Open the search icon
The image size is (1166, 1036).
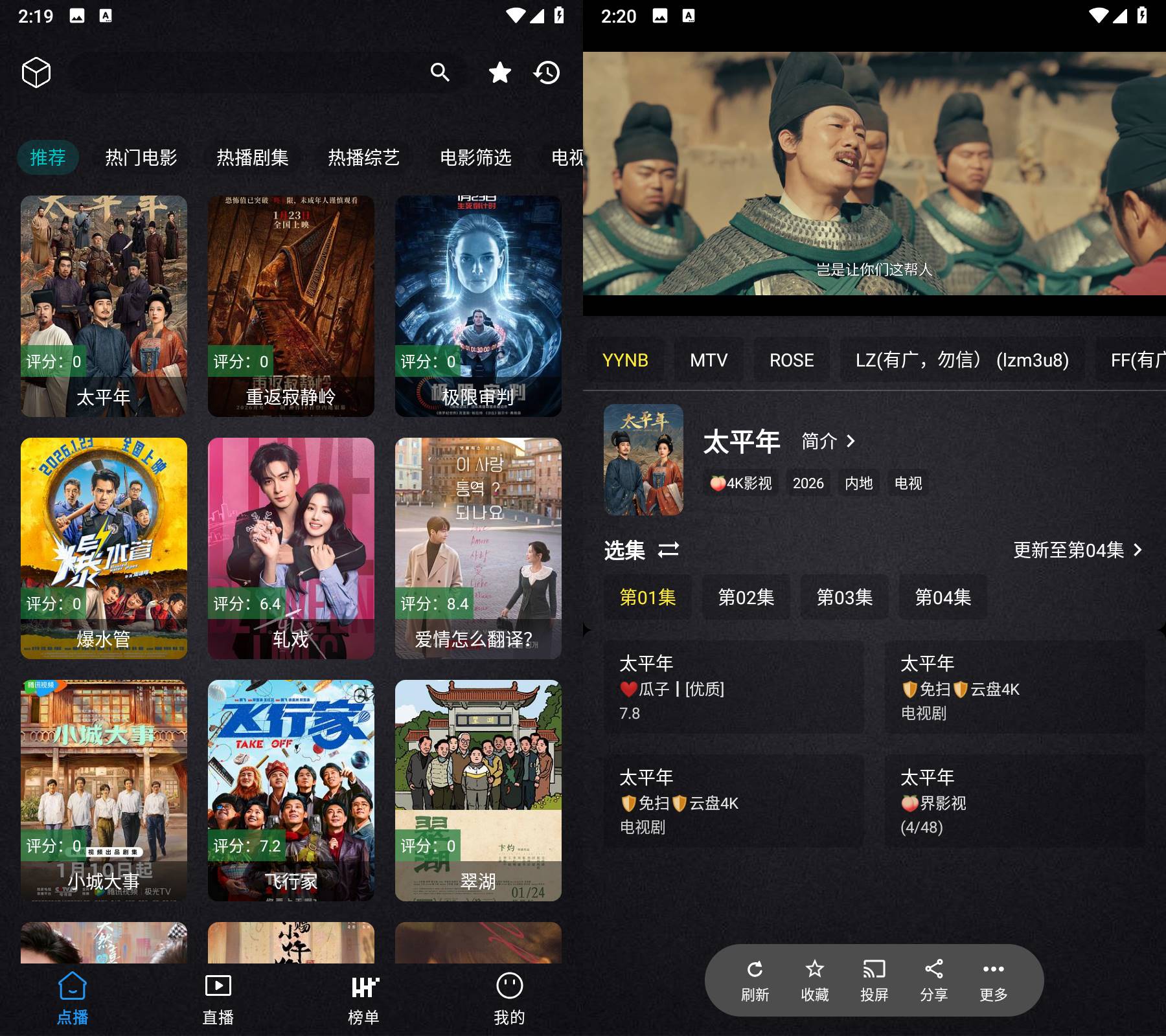440,73
